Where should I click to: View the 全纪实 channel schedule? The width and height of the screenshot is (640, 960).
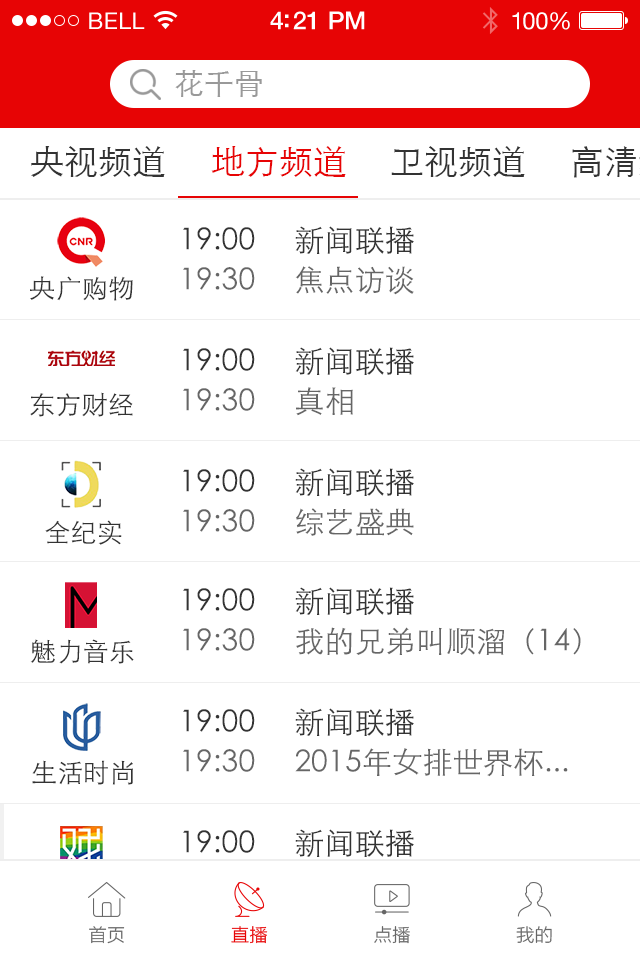(x=320, y=502)
